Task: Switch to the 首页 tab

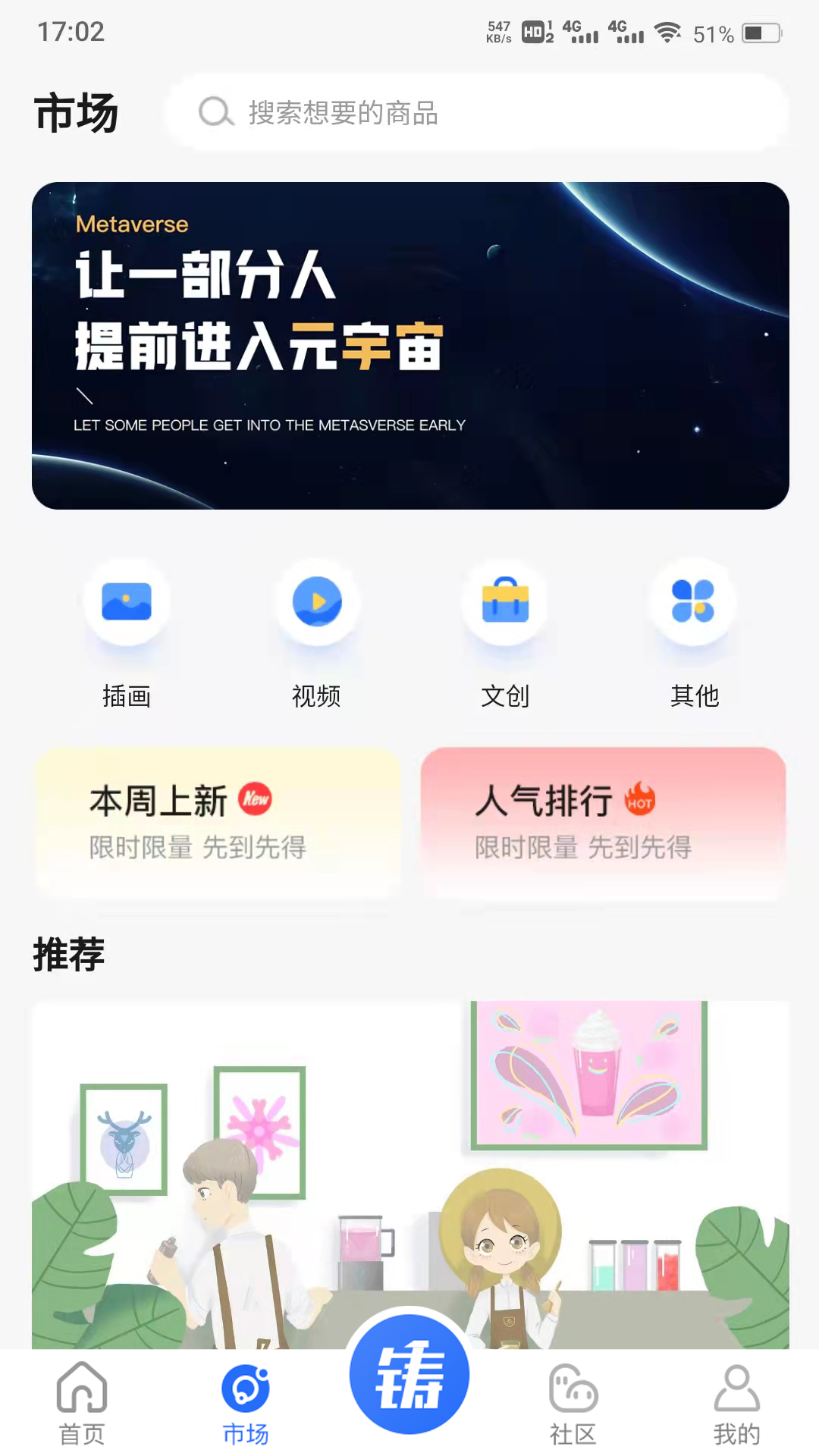Action: point(82,1403)
